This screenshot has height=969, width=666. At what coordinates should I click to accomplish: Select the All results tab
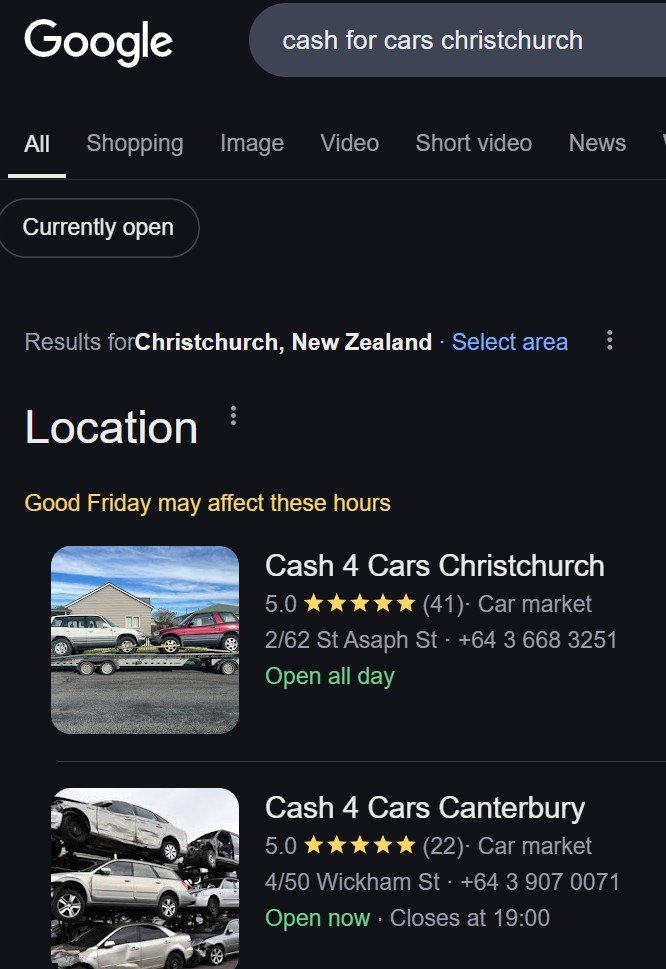[37, 144]
